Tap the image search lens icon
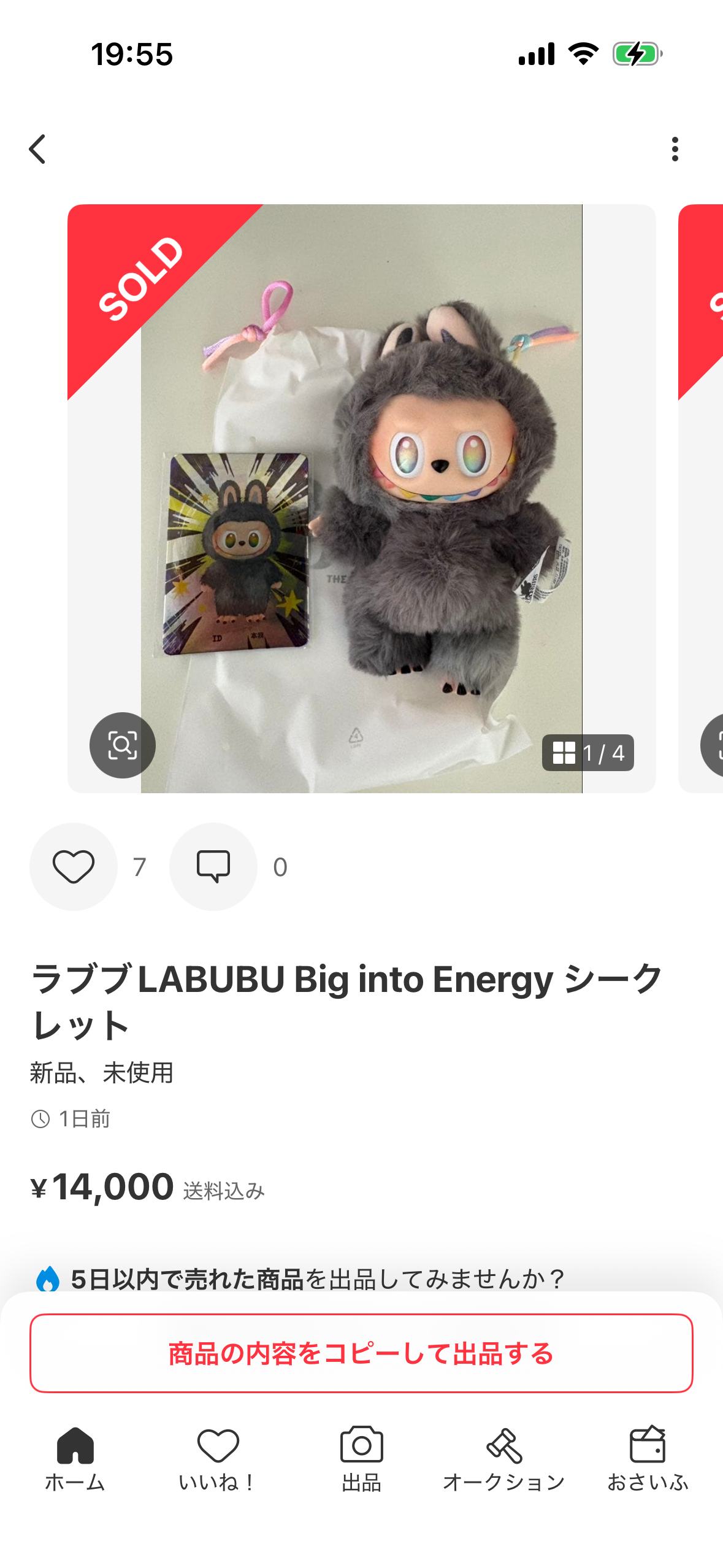The width and height of the screenshot is (723, 1568). coord(122,745)
